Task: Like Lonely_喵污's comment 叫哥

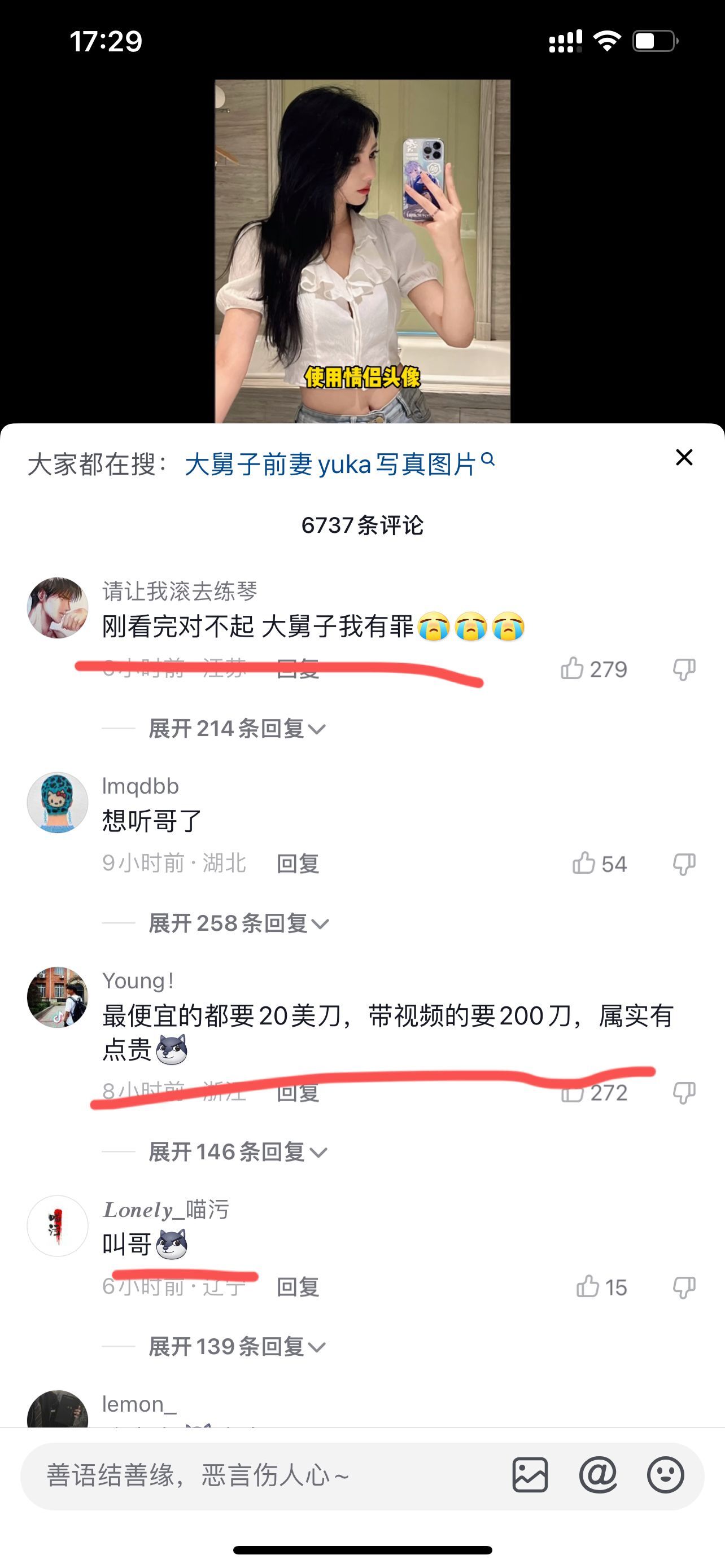Action: [587, 1287]
